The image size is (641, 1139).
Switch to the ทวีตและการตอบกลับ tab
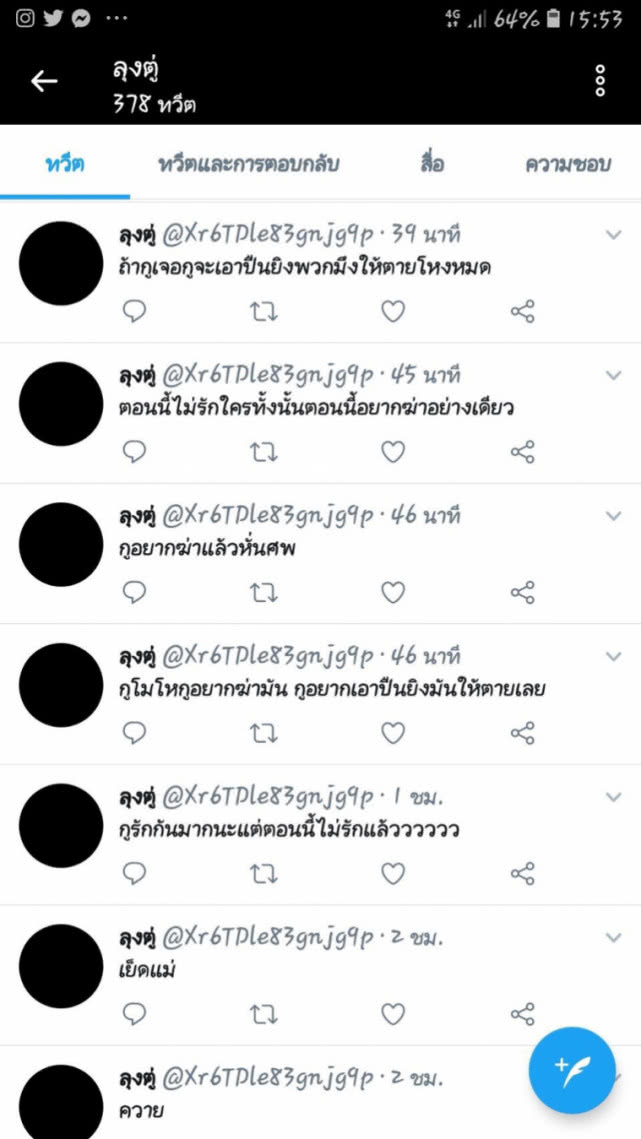pos(249,165)
